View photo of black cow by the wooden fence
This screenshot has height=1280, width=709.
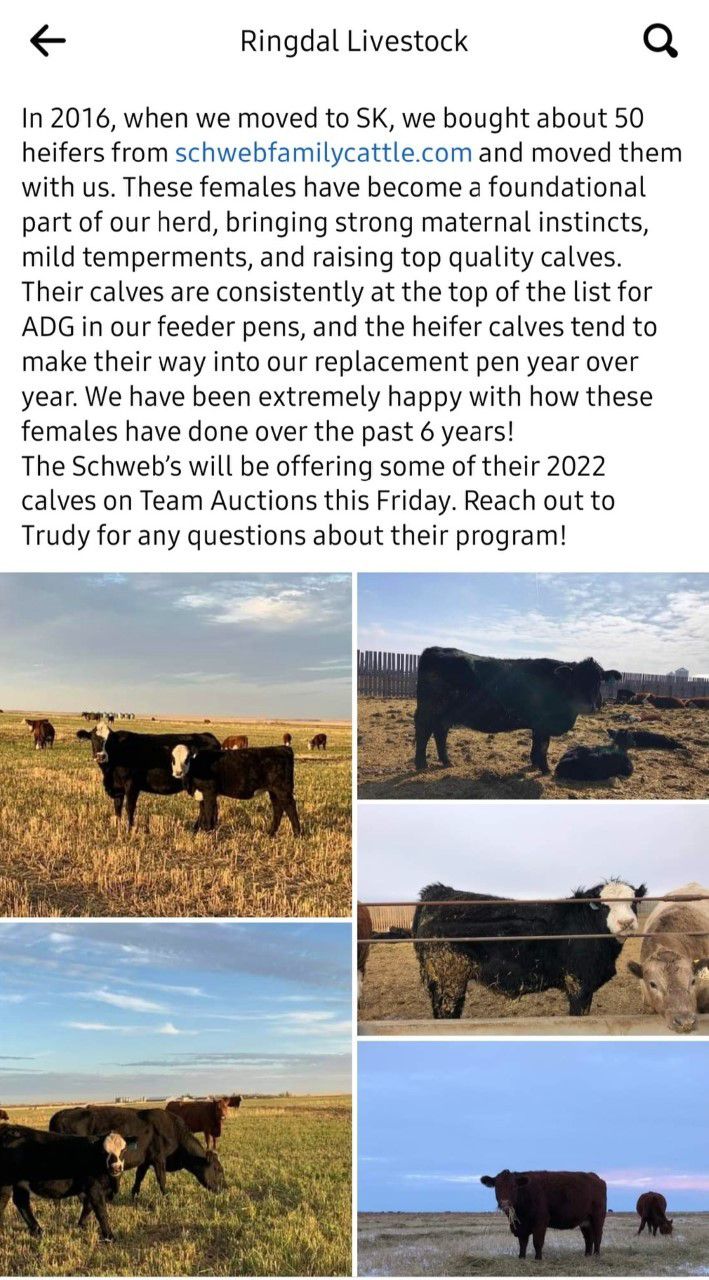coord(533,685)
